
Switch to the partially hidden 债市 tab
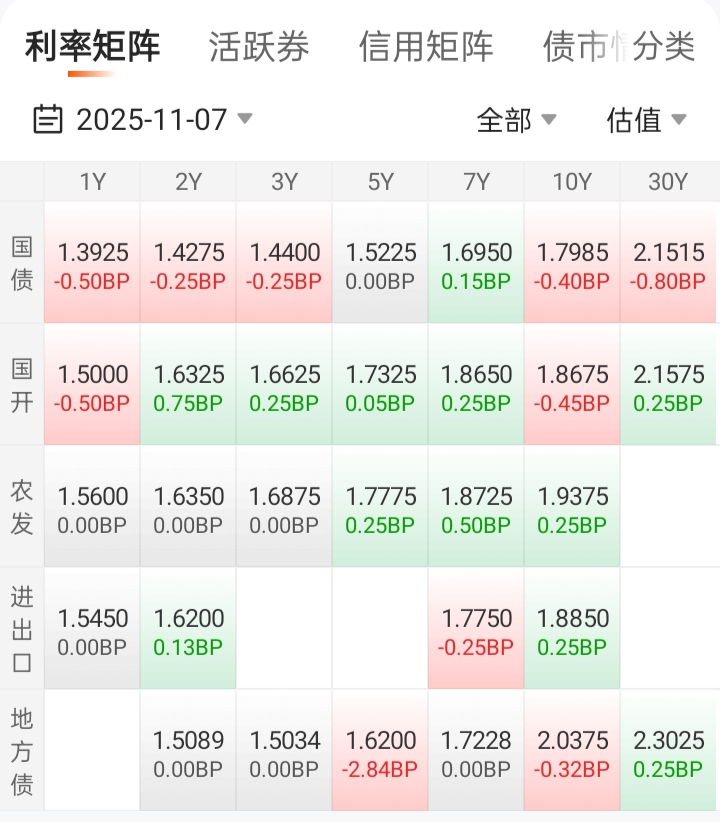pos(574,46)
